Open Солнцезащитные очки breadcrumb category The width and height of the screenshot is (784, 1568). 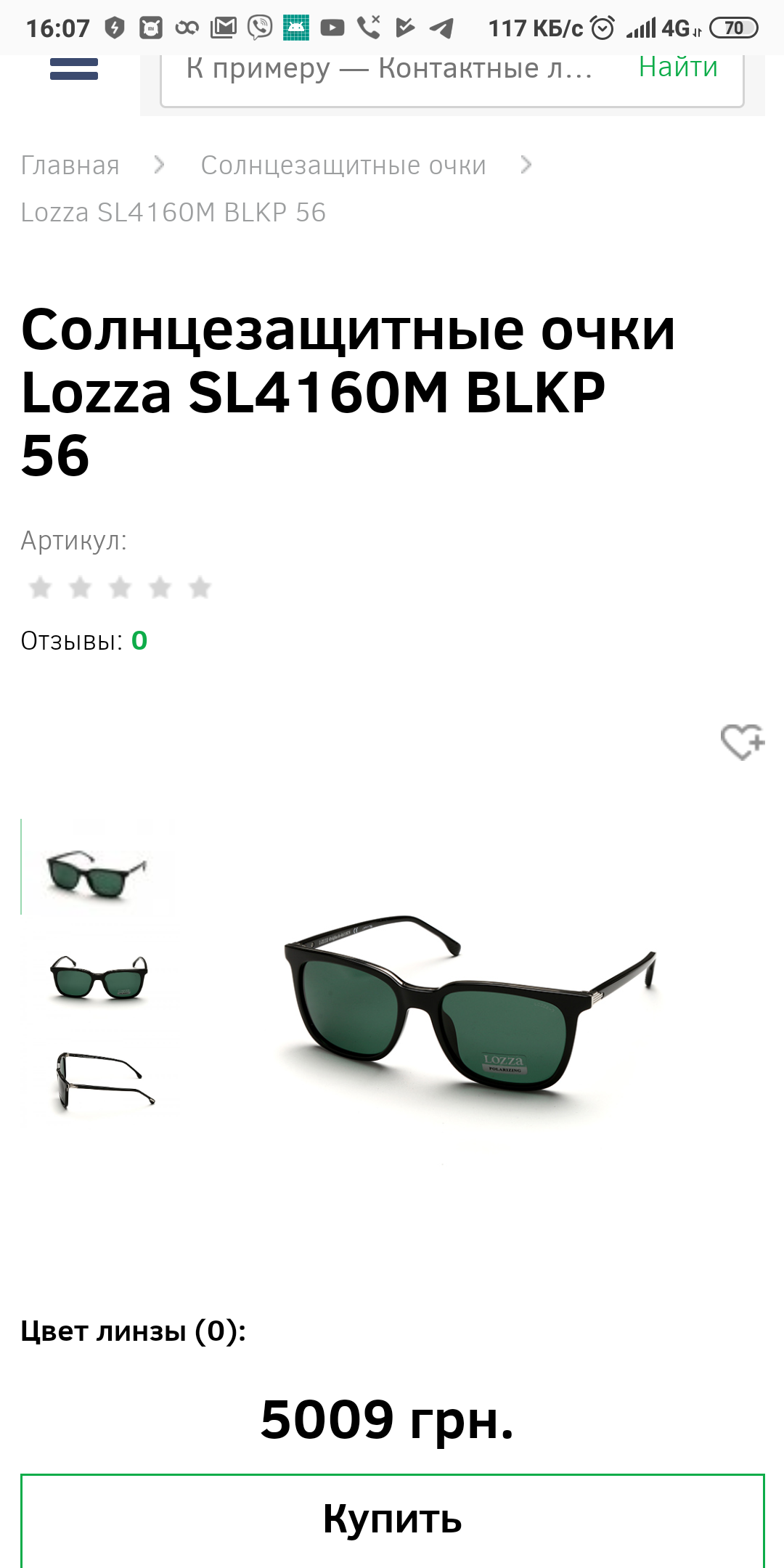343,166
